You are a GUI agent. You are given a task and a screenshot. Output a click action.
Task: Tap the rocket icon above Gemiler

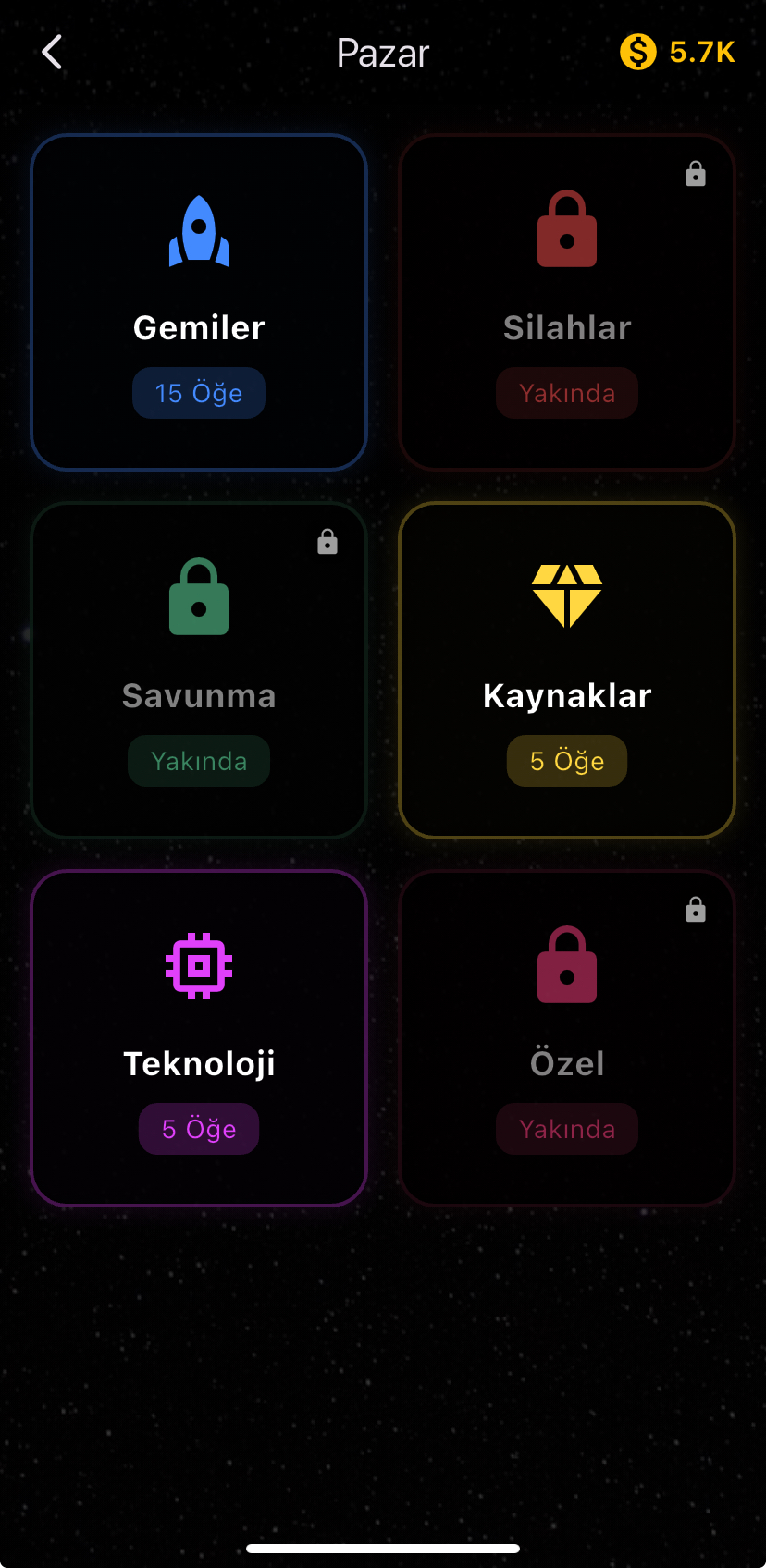199,229
